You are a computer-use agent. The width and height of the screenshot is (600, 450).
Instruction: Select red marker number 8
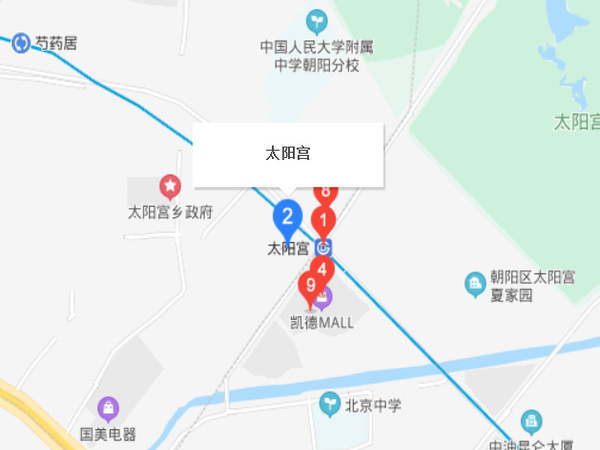coord(325,190)
